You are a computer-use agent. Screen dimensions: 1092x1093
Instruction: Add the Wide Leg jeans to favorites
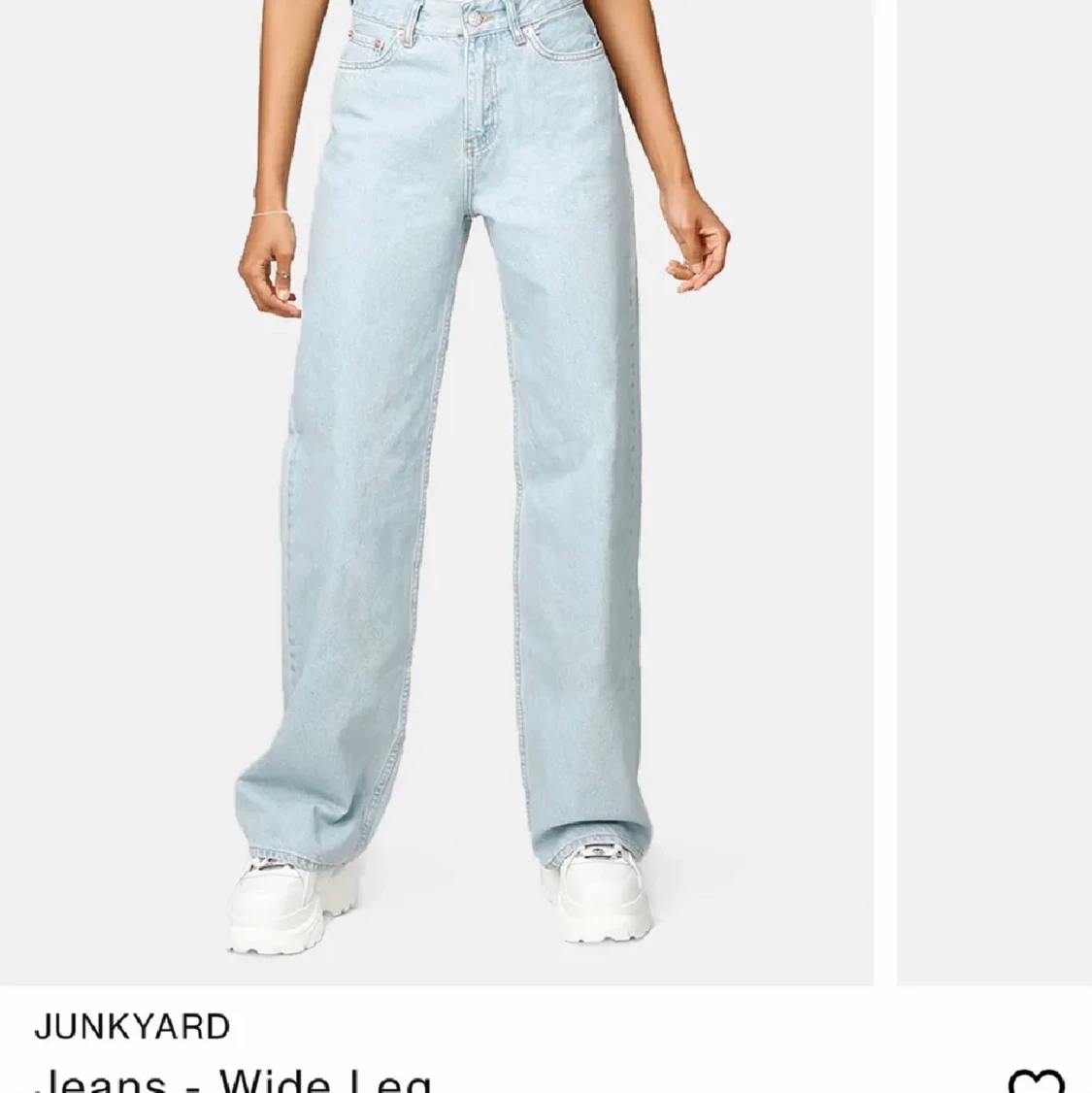pos(1036,1080)
